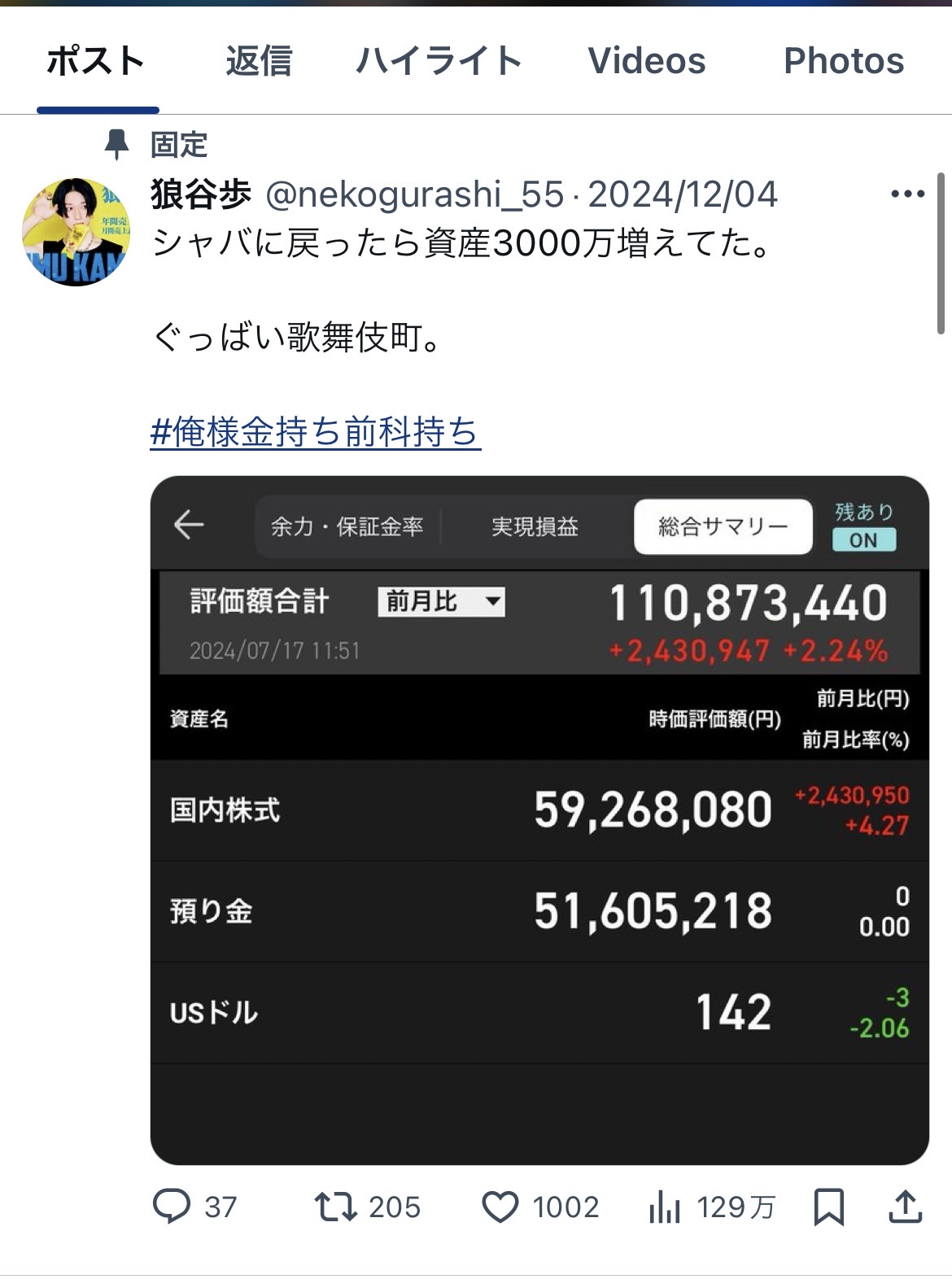Viewport: 952px width, 1279px height.
Task: Open the attached asset summary image
Action: point(539,820)
